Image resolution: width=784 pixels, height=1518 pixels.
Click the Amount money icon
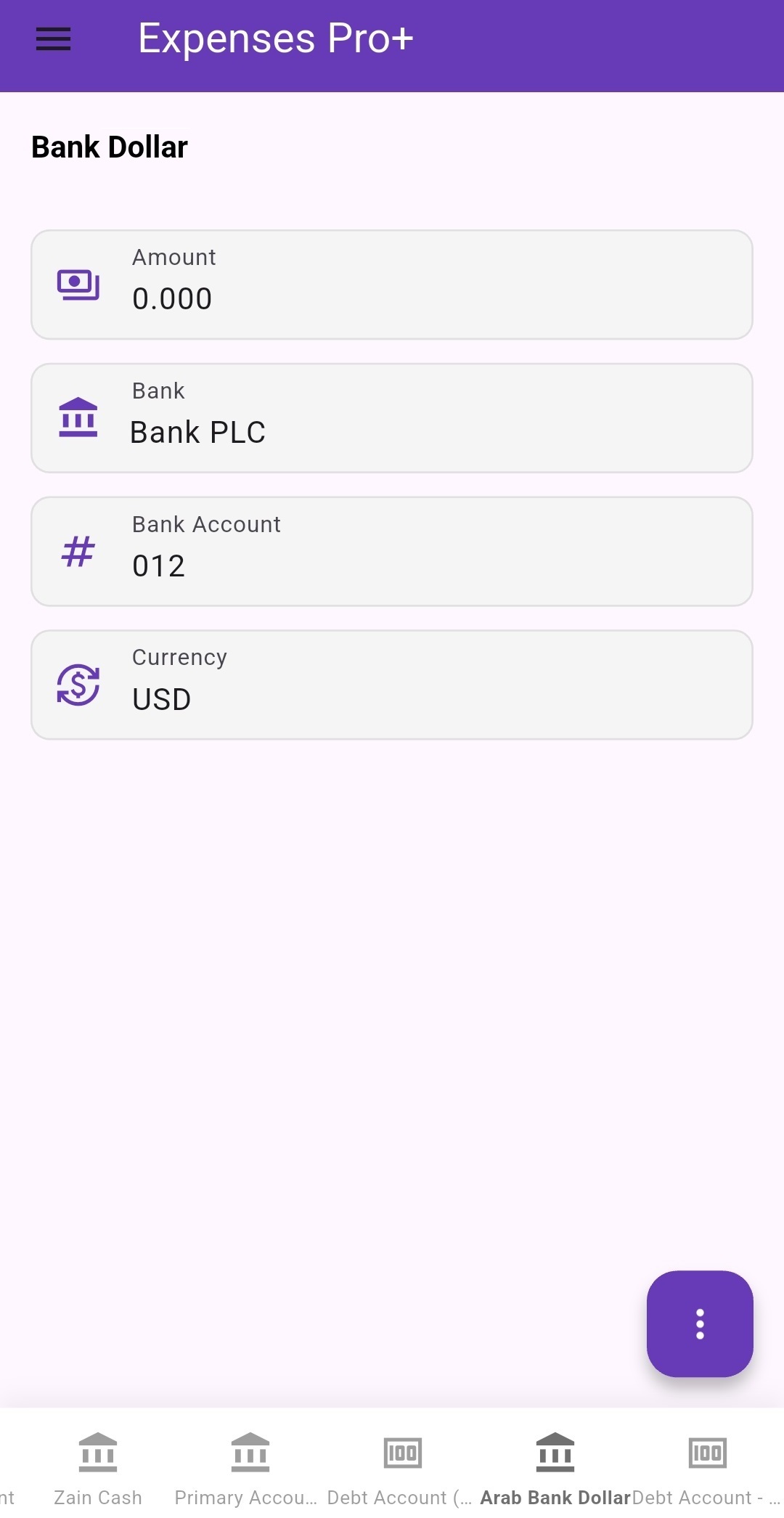[x=77, y=285]
